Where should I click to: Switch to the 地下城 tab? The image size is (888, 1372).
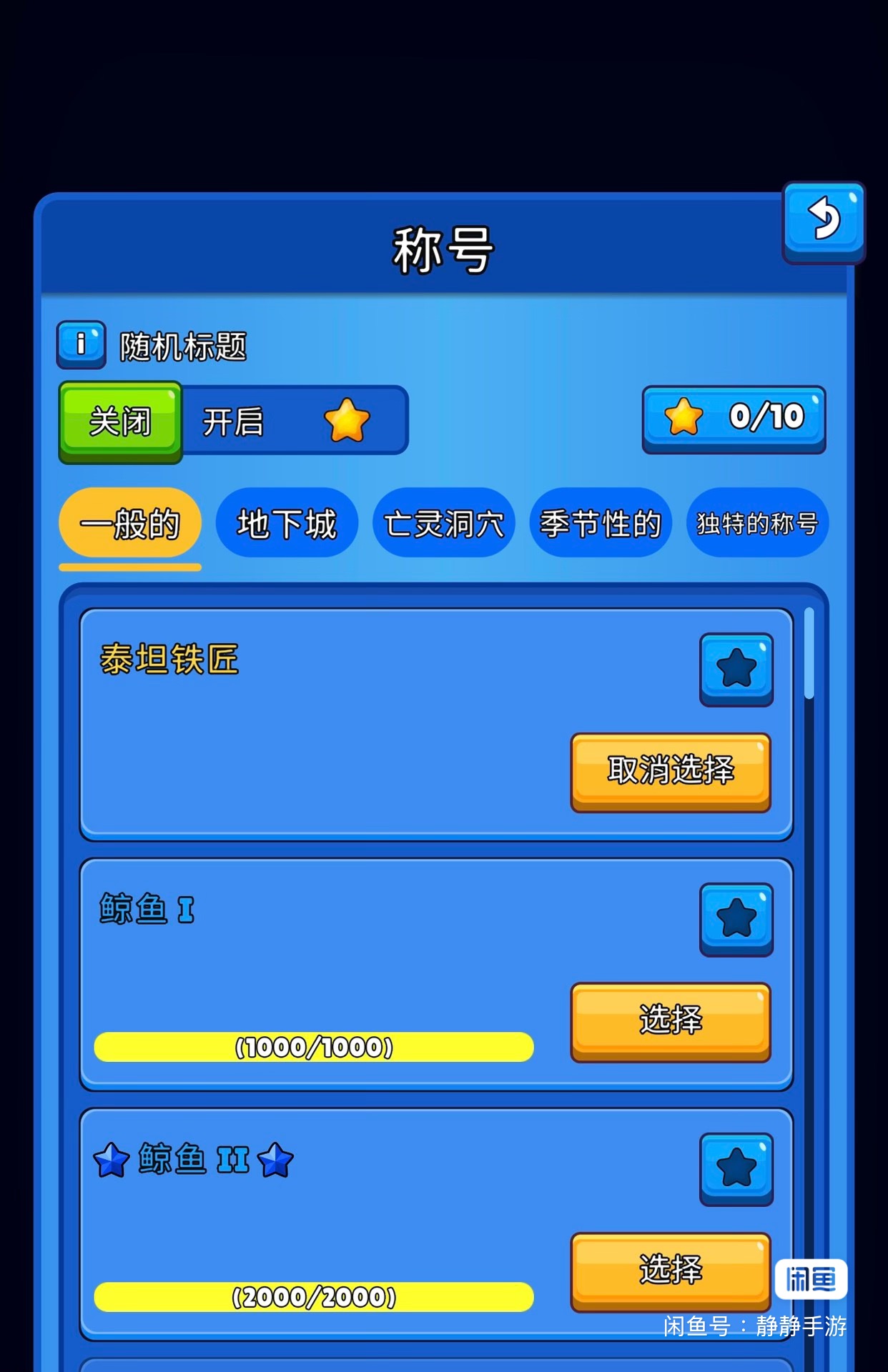(287, 524)
